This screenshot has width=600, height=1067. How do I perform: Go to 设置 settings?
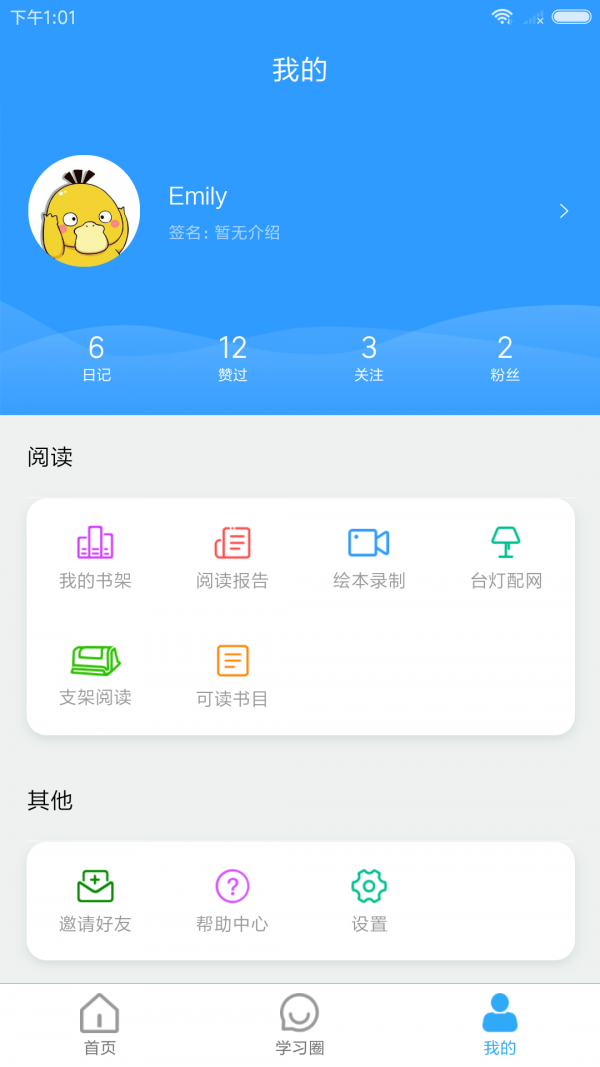click(369, 900)
